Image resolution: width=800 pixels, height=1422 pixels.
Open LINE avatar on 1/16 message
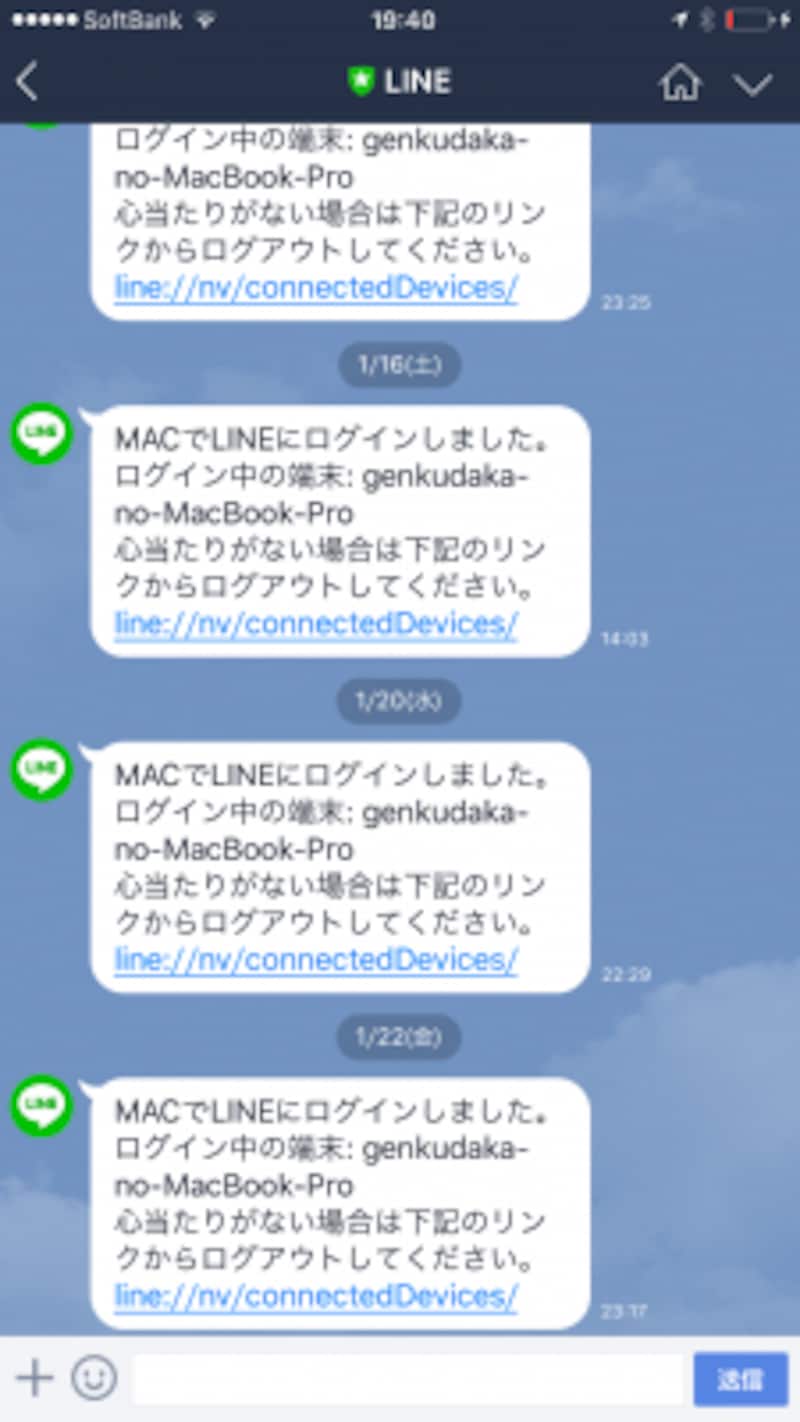(x=41, y=434)
